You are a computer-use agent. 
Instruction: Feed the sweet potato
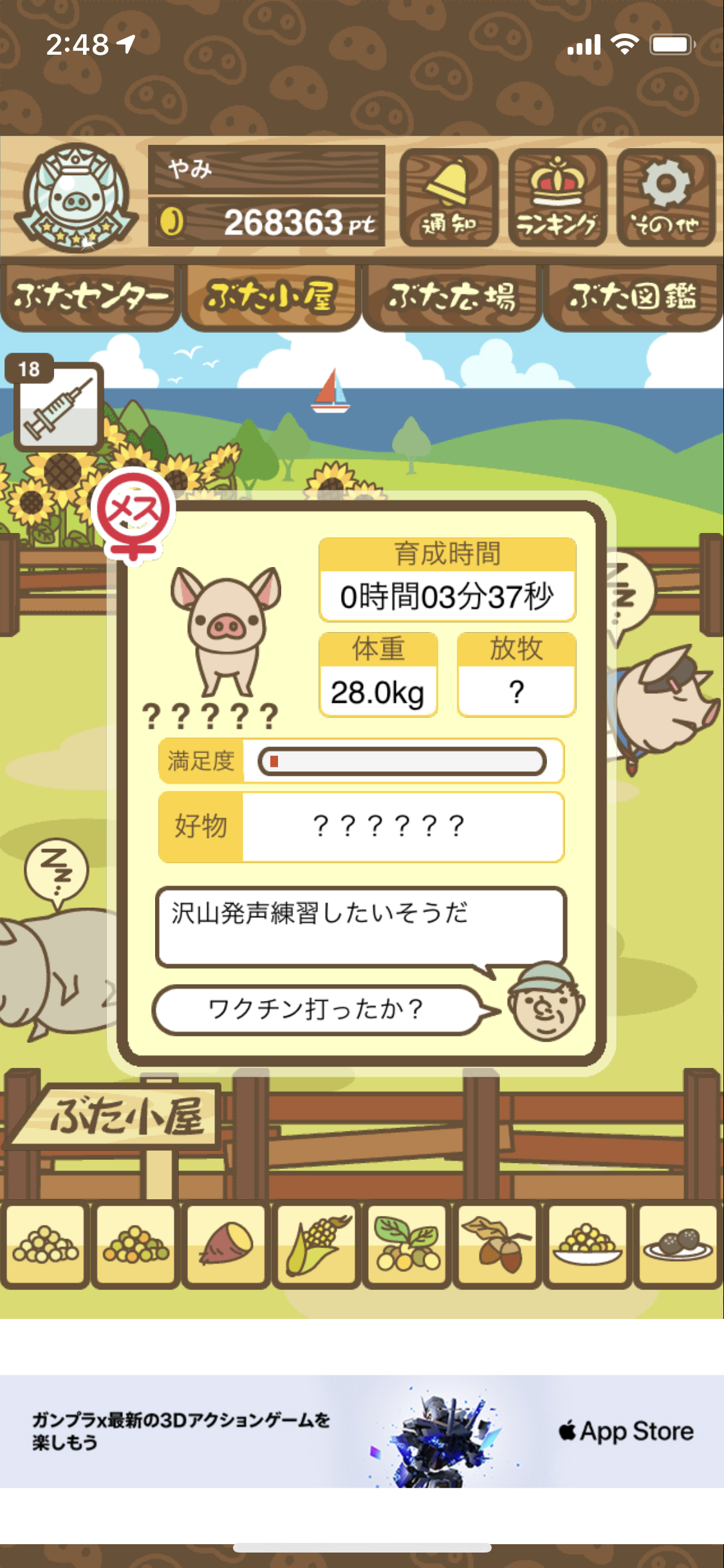[x=226, y=1245]
